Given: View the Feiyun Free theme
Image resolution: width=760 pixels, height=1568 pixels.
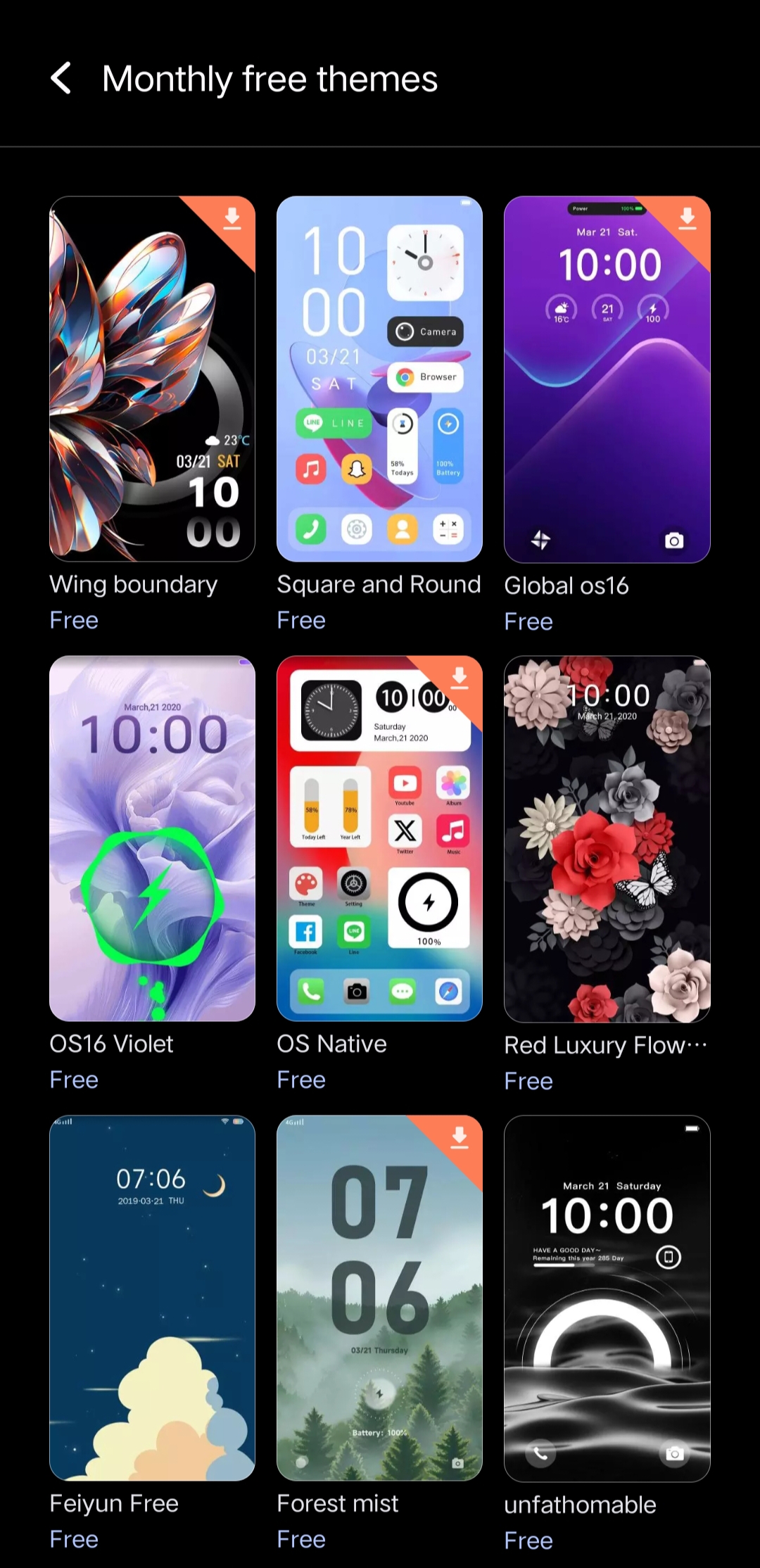Looking at the screenshot, I should [152, 1298].
